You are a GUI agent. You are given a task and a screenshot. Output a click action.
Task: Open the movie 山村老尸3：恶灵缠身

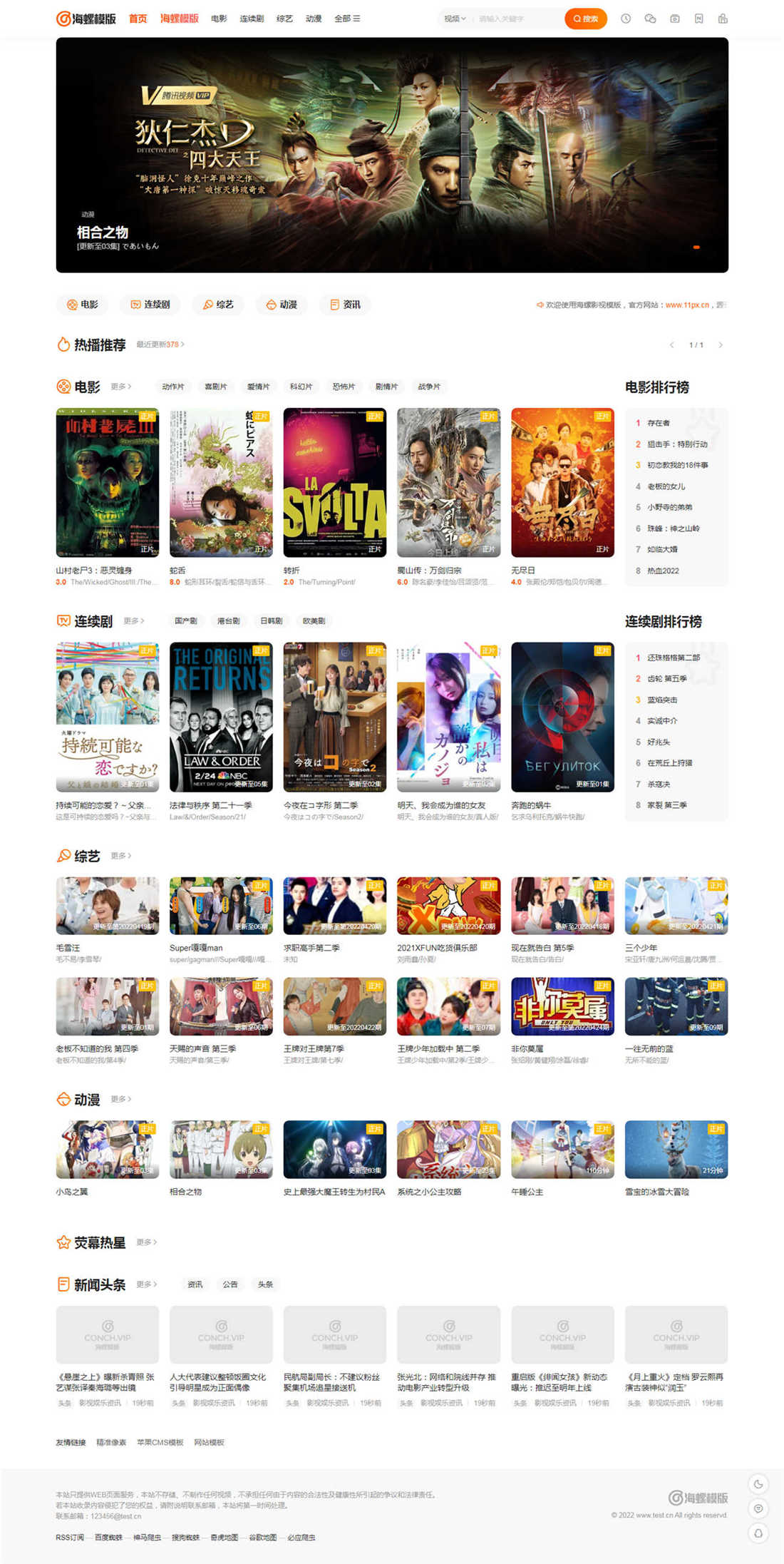pos(107,483)
